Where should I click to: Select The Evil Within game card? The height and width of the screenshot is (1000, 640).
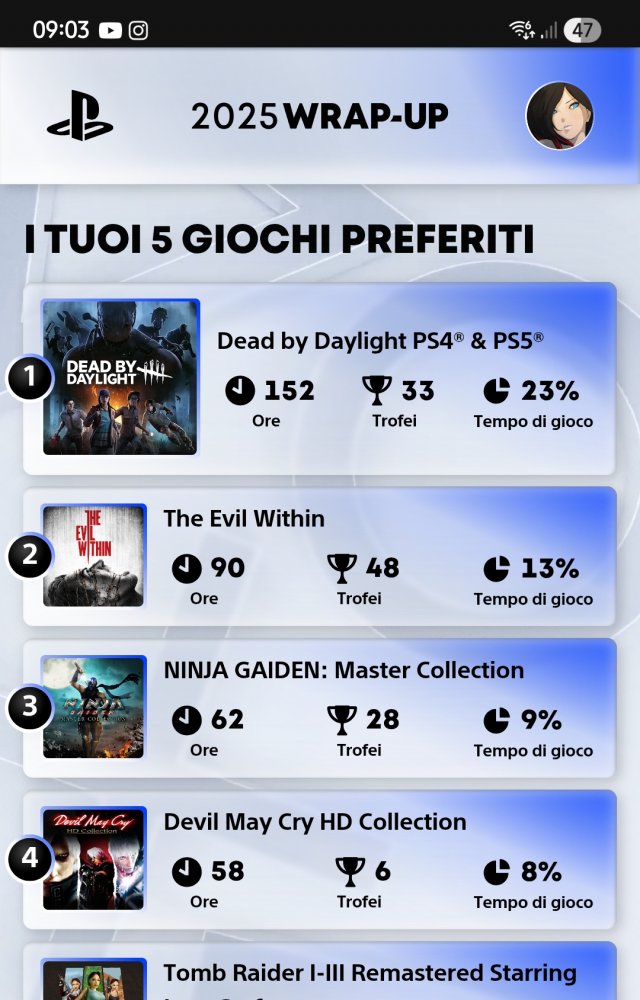(x=320, y=556)
